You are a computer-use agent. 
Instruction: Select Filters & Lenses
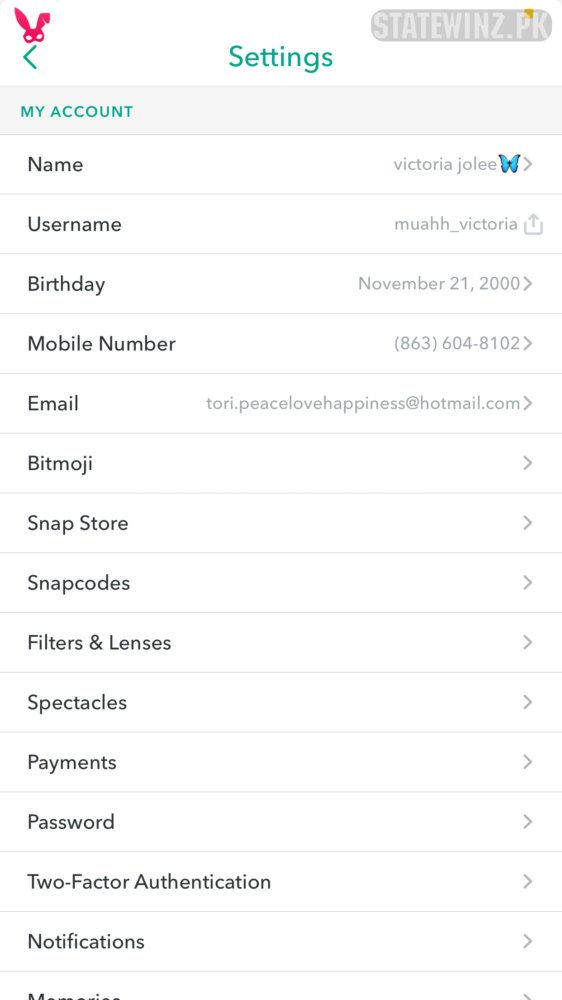281,643
